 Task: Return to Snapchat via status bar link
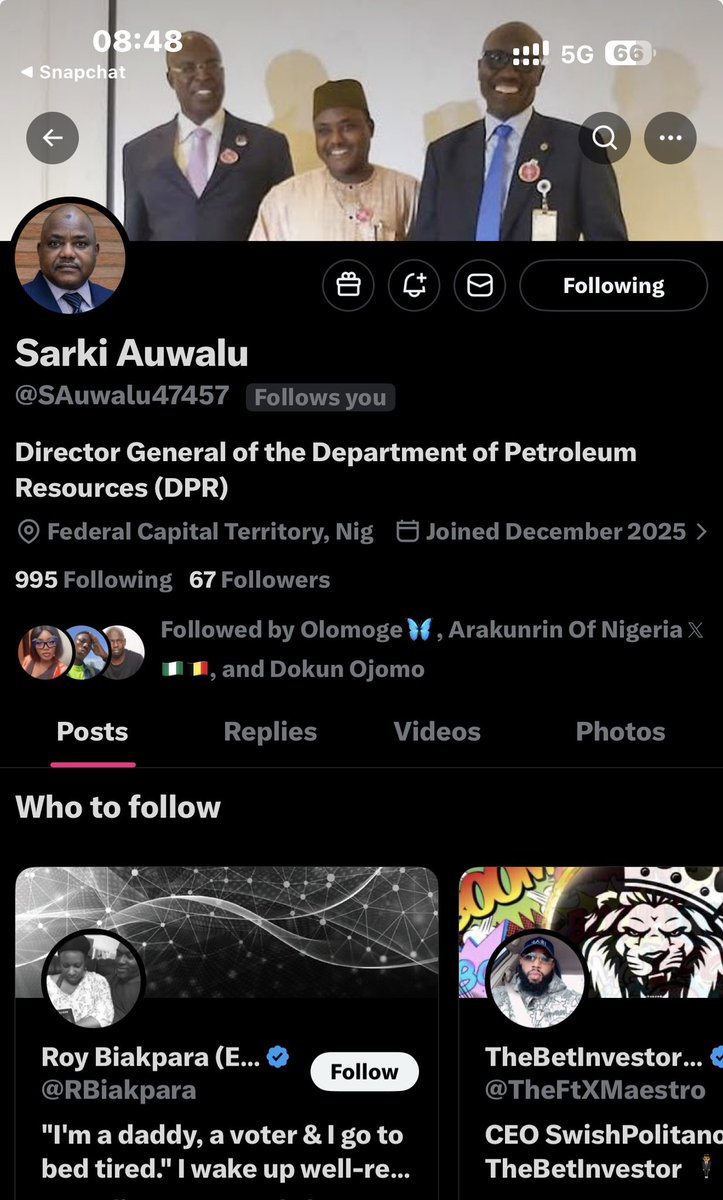coord(74,72)
